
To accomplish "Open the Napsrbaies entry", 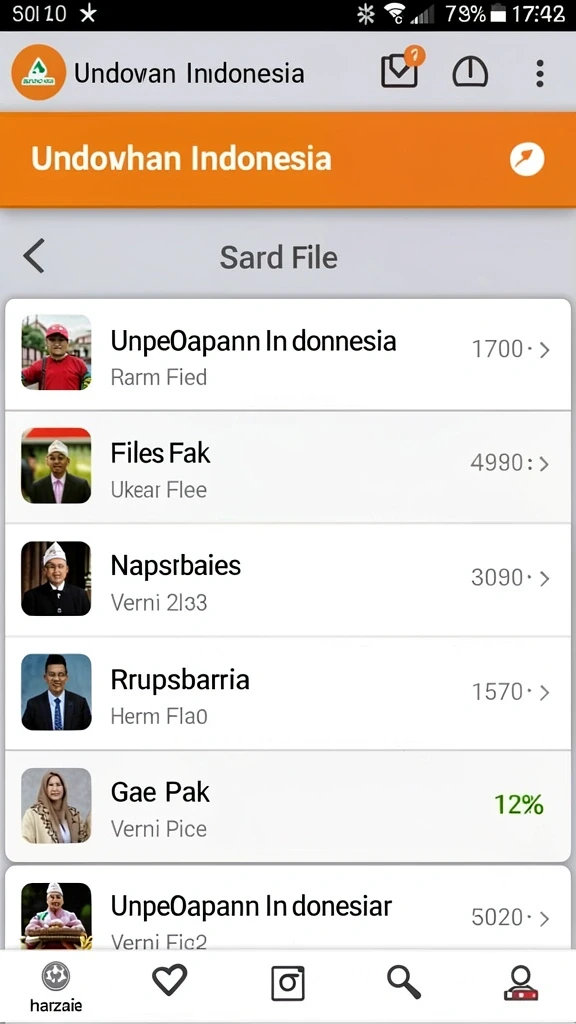I will (x=288, y=580).
